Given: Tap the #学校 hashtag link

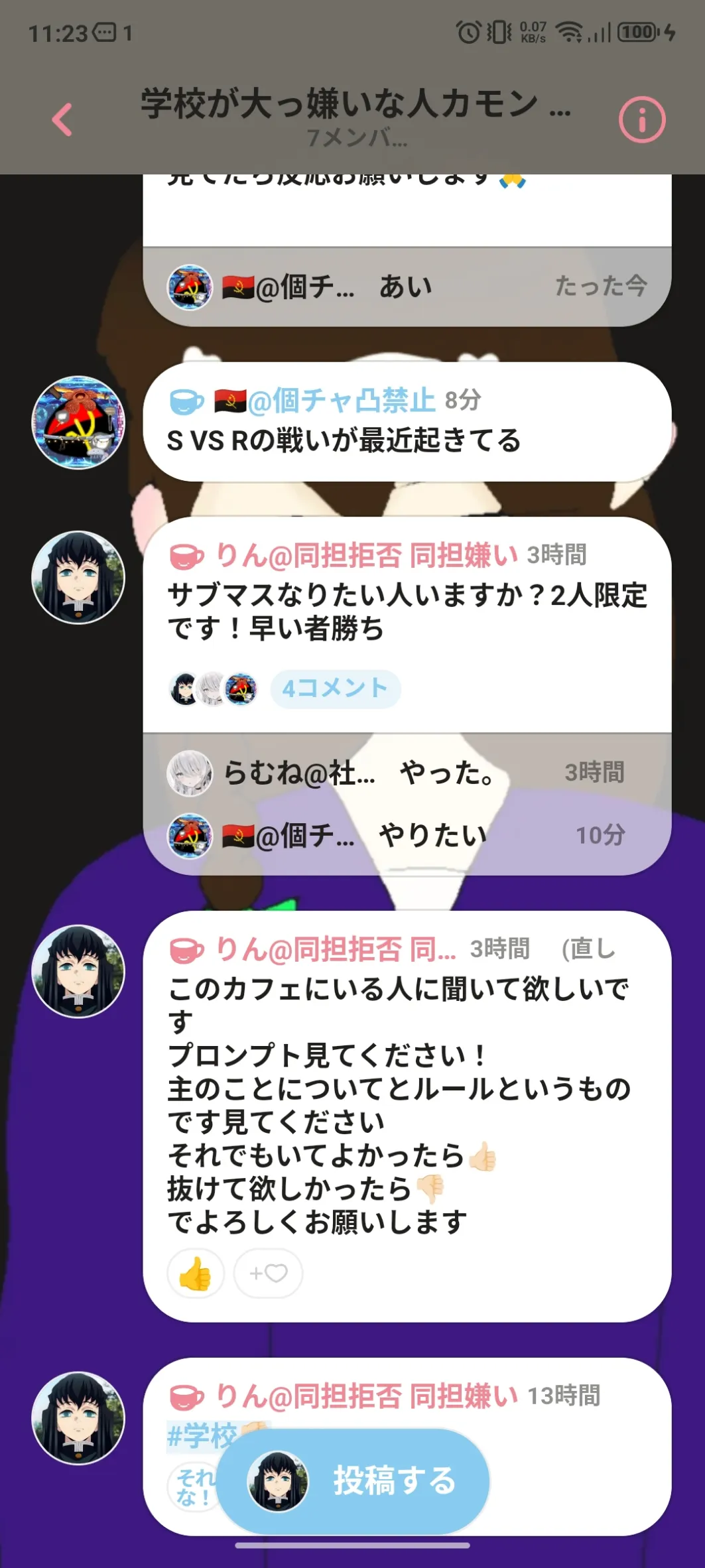Looking at the screenshot, I should (x=202, y=1437).
